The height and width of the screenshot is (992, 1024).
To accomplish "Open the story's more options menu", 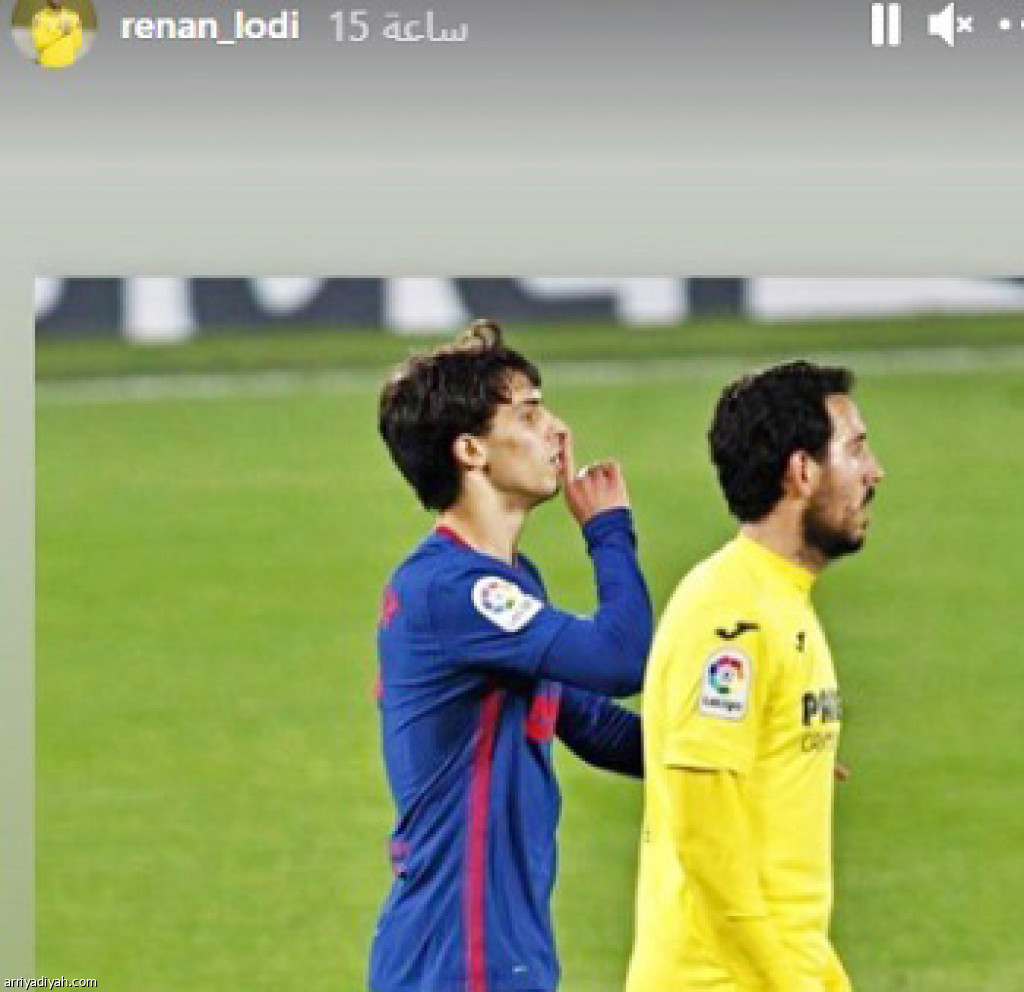I will coord(1010,27).
